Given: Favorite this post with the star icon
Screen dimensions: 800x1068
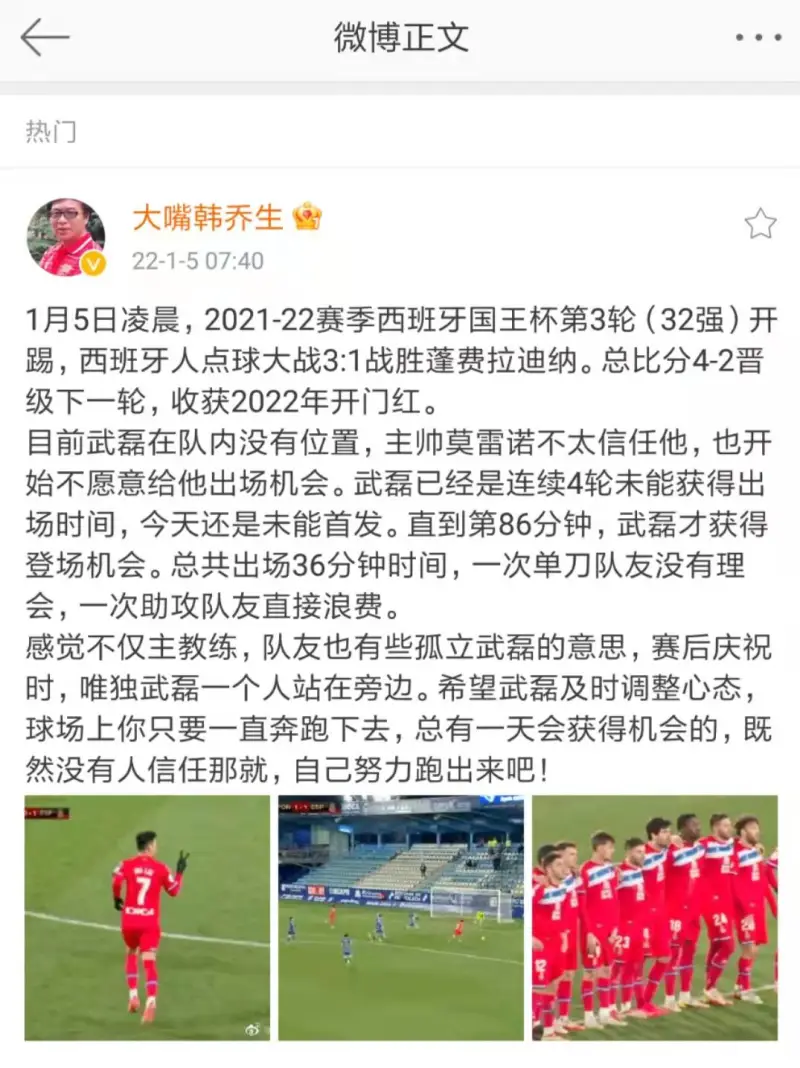Looking at the screenshot, I should point(760,224).
